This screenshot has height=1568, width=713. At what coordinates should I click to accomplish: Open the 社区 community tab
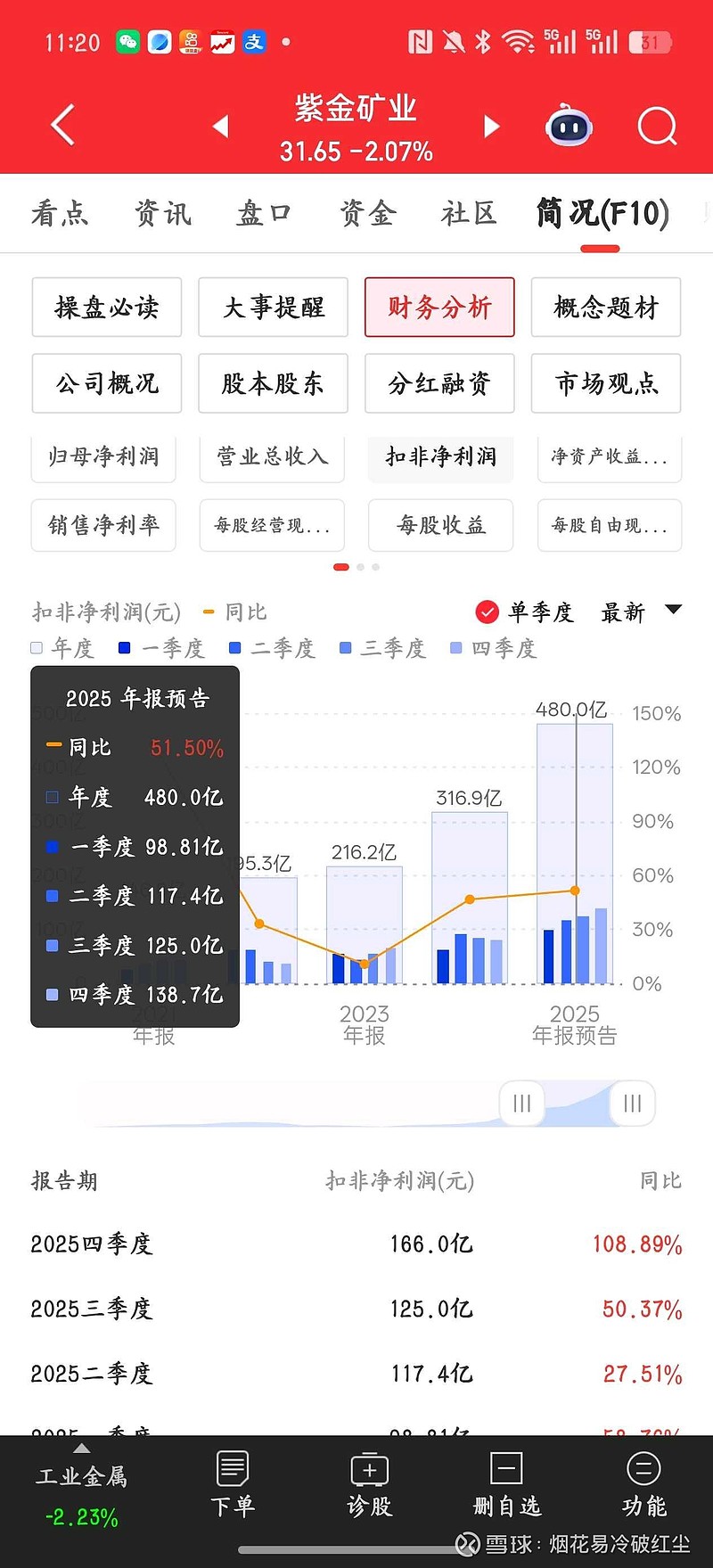(467, 213)
